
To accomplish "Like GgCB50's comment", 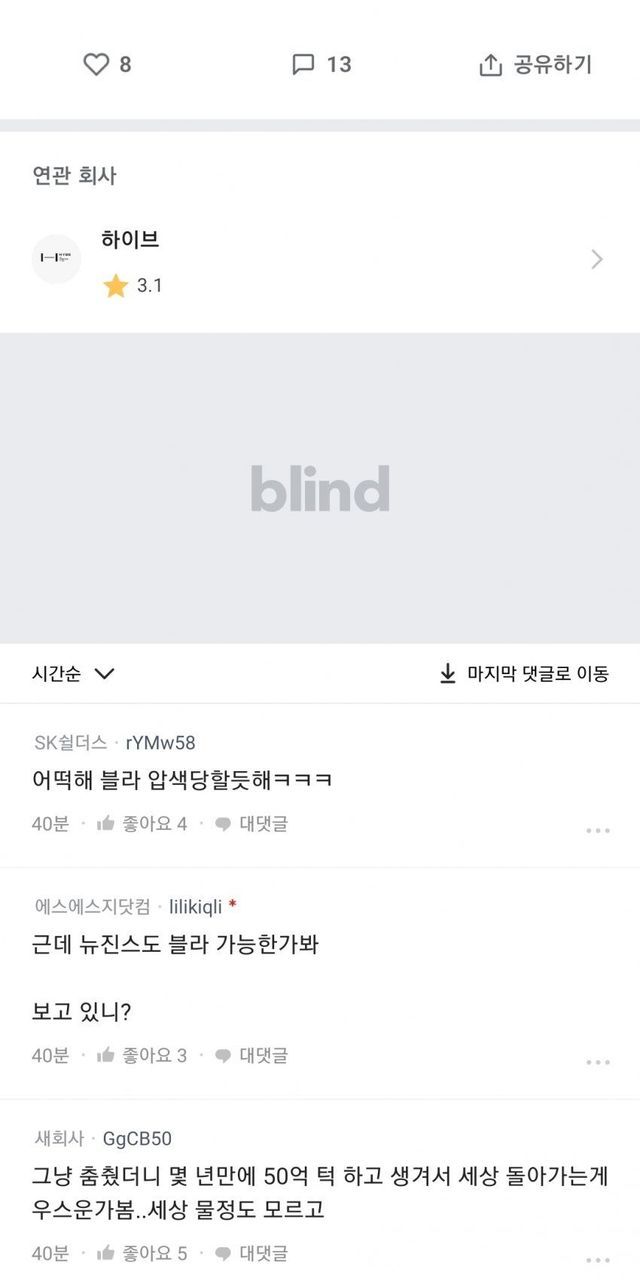I will pos(142,1253).
